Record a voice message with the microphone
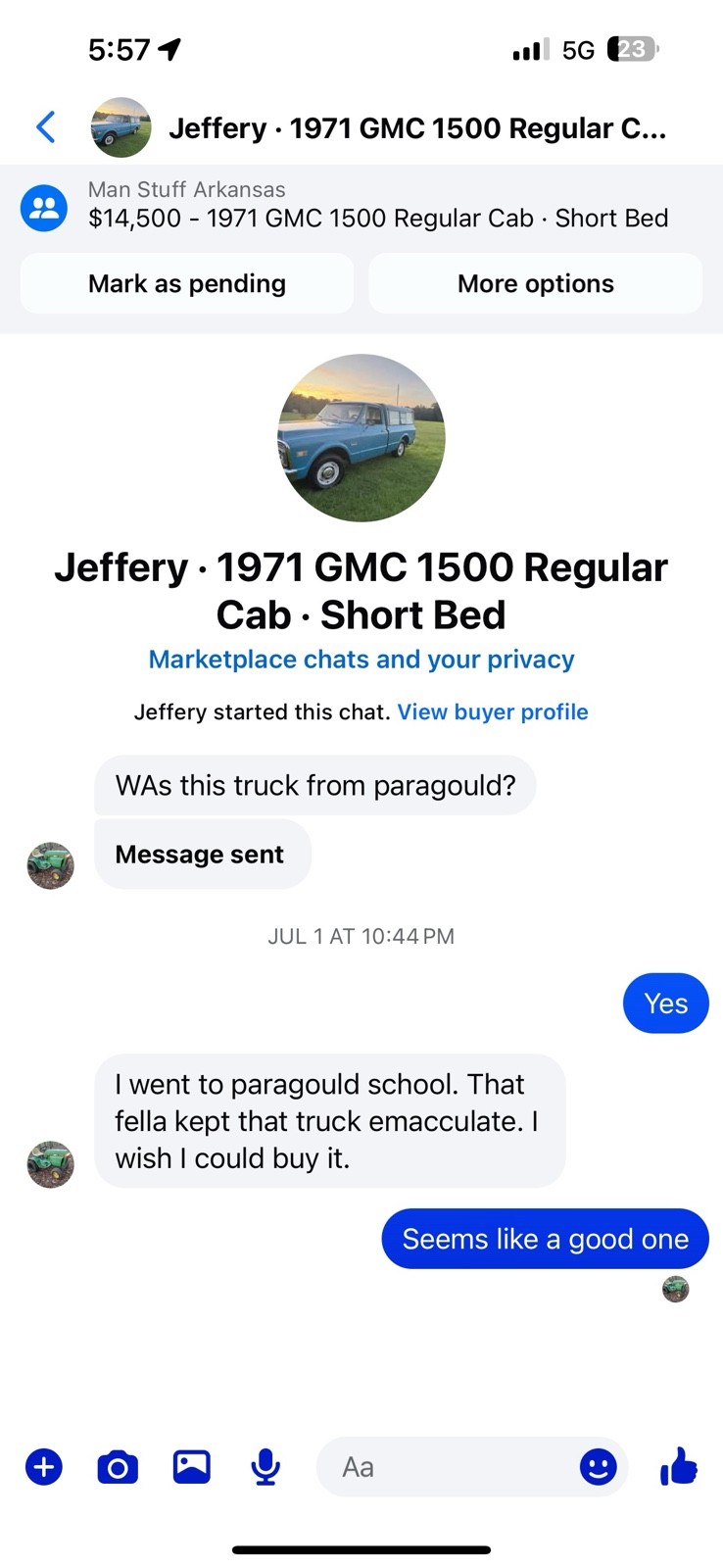The width and height of the screenshot is (723, 1568). (265, 1467)
